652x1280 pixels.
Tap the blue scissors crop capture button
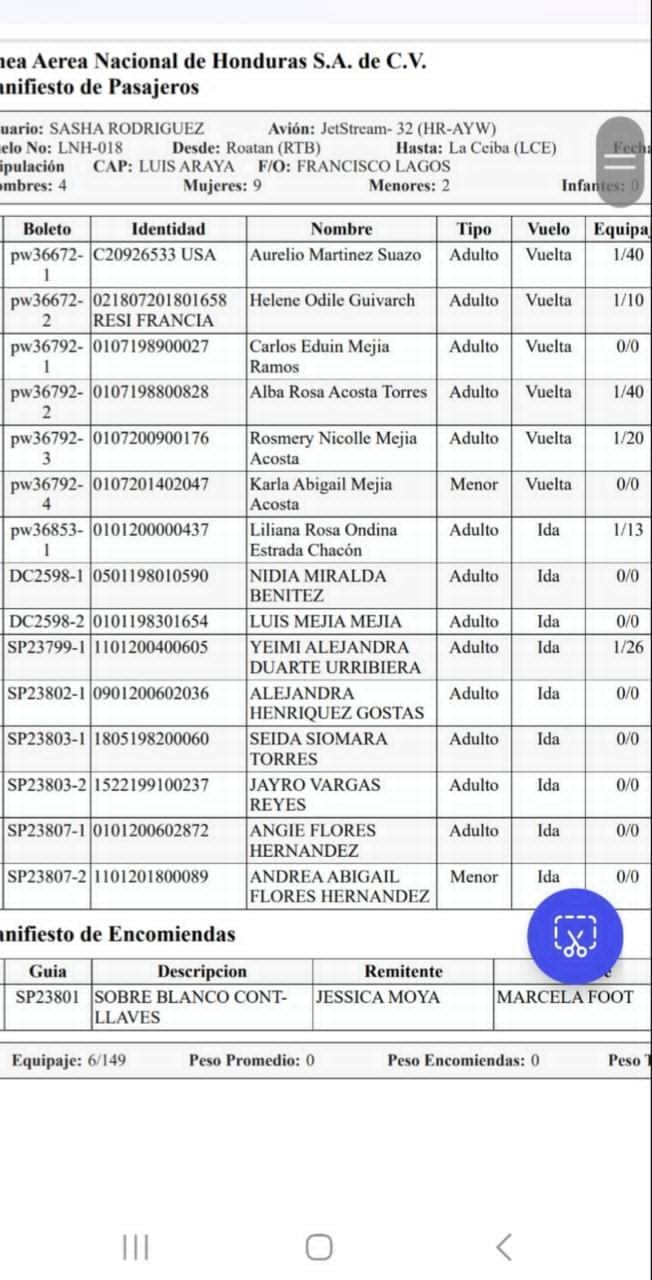pos(575,936)
